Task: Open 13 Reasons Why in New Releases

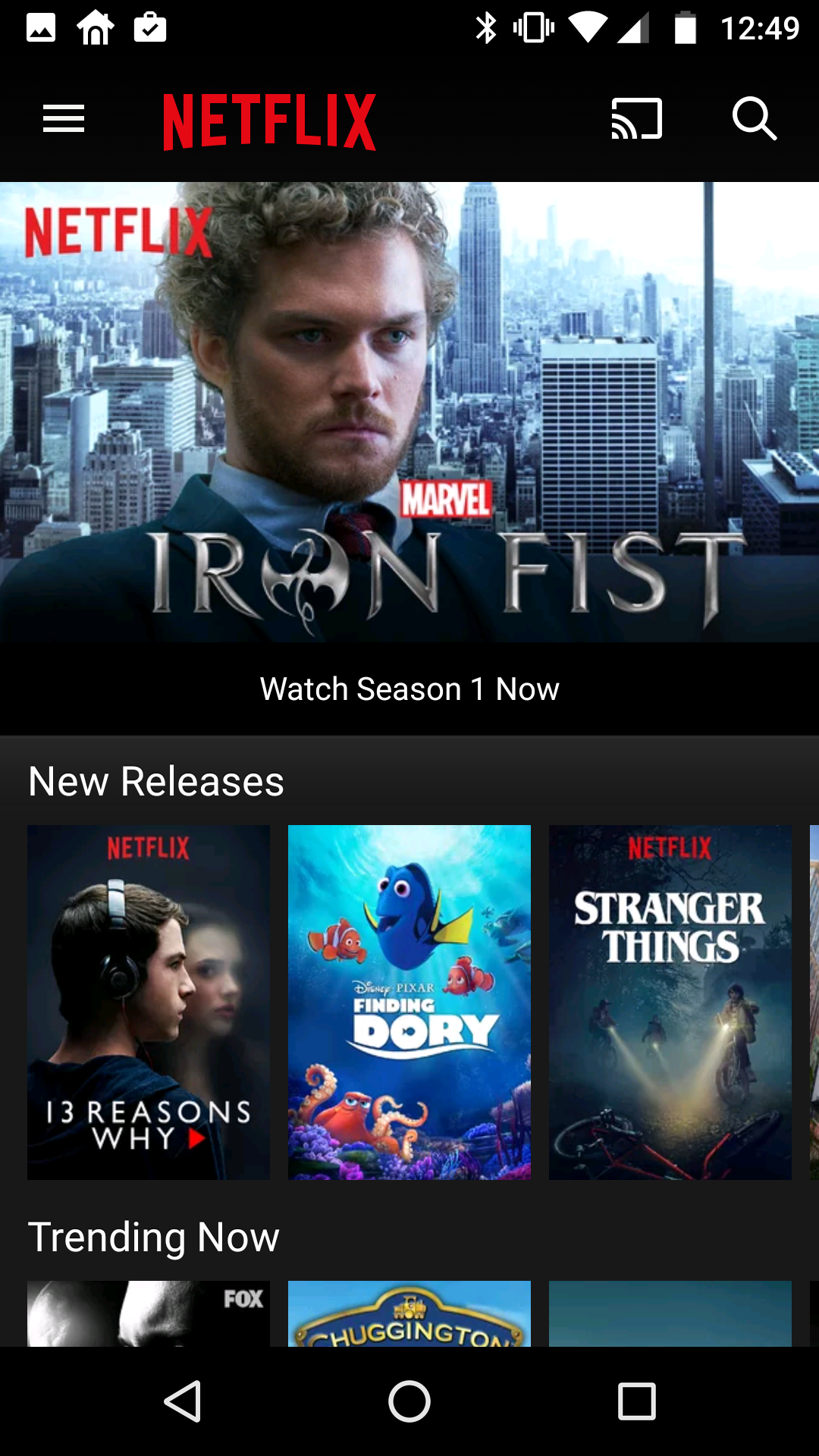Action: click(149, 1001)
